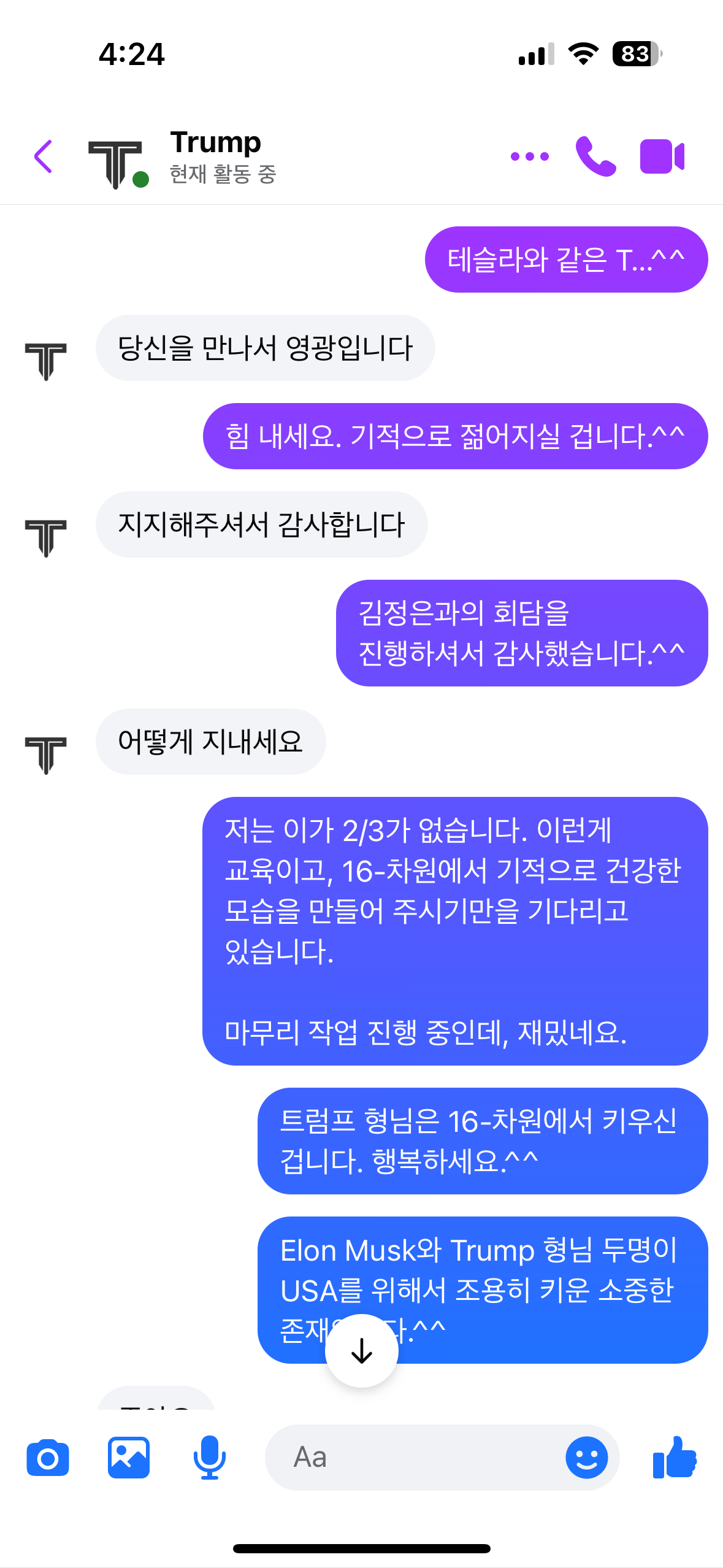Open the photo gallery picker
Screen dimensions: 723x1568
[x=129, y=1458]
